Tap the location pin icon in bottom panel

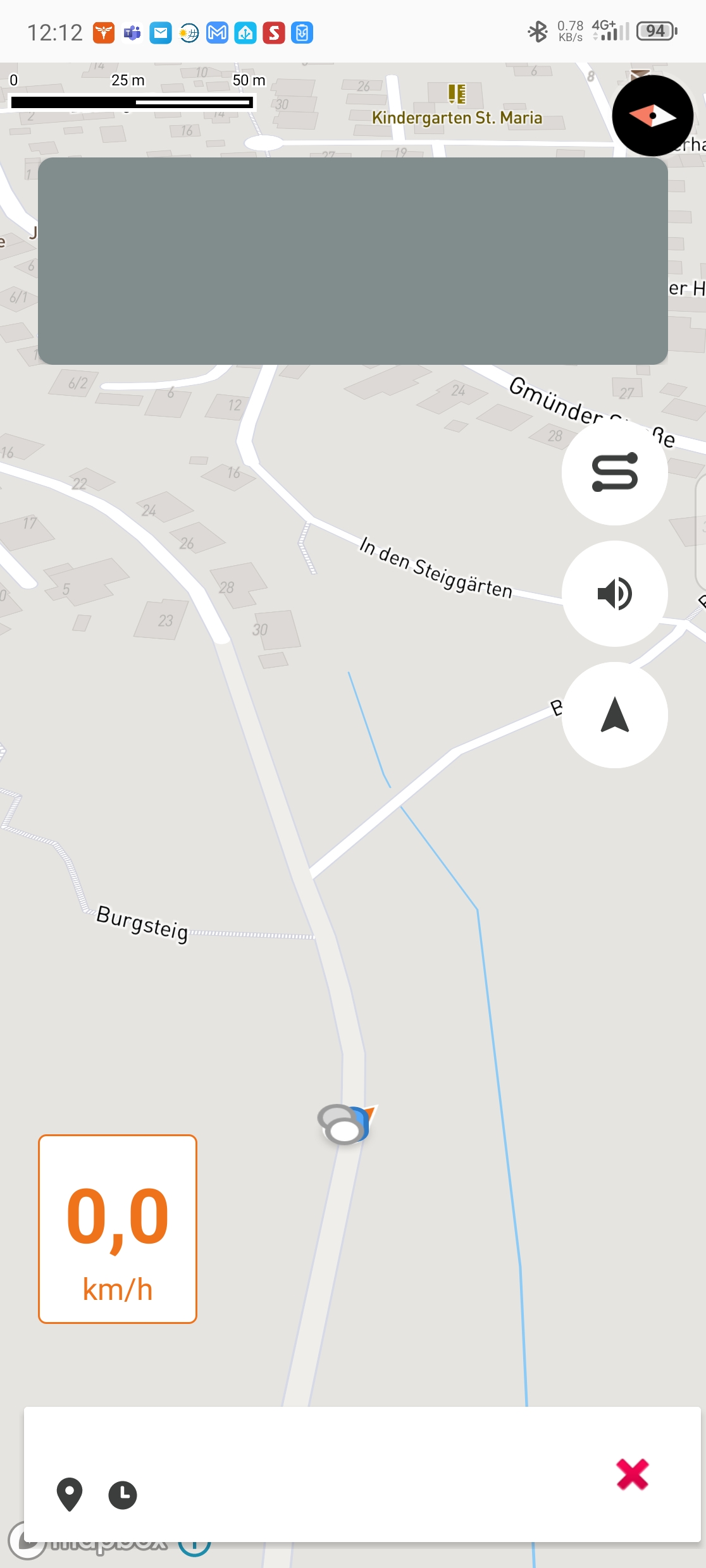[x=70, y=1494]
